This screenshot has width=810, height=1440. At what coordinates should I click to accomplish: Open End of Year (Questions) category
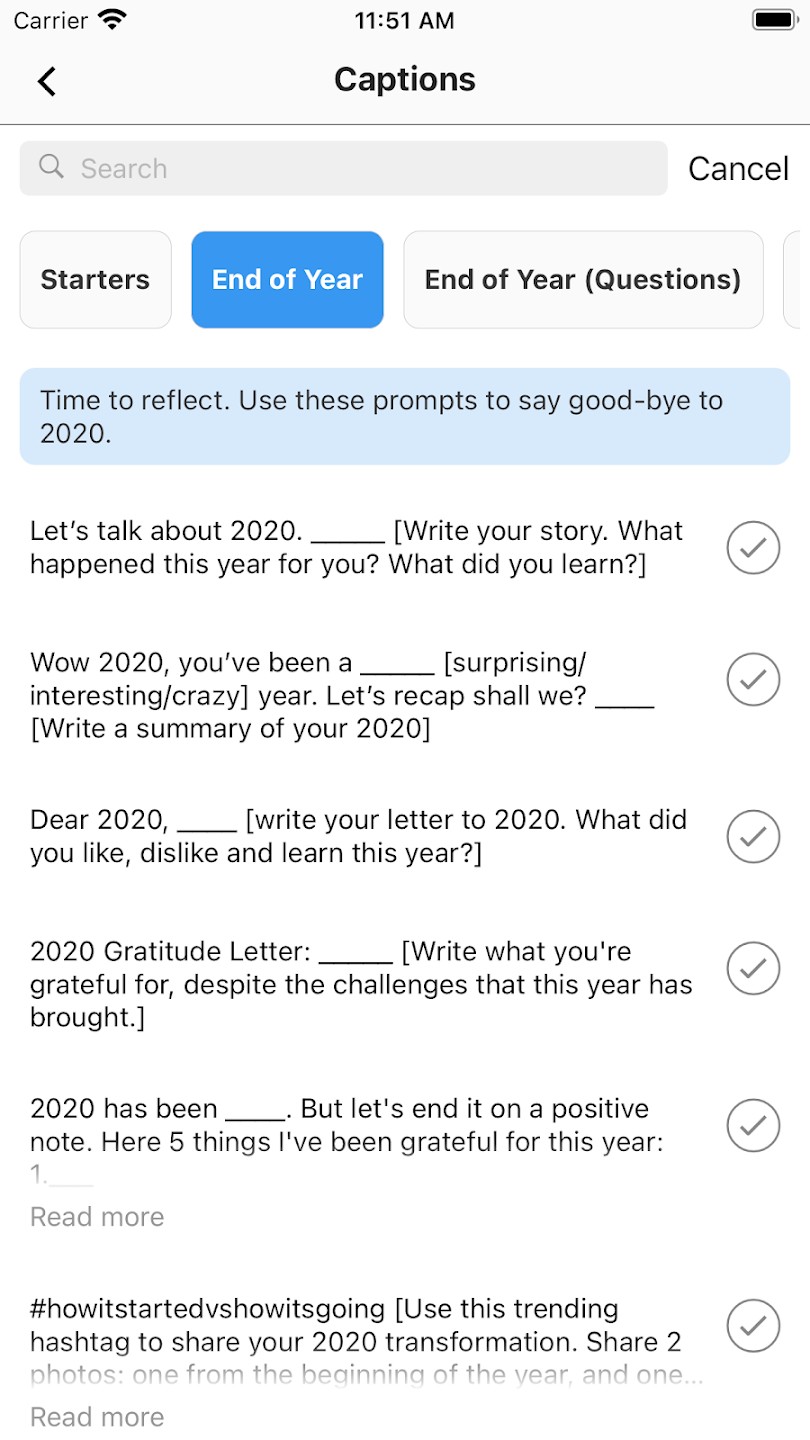tap(583, 280)
